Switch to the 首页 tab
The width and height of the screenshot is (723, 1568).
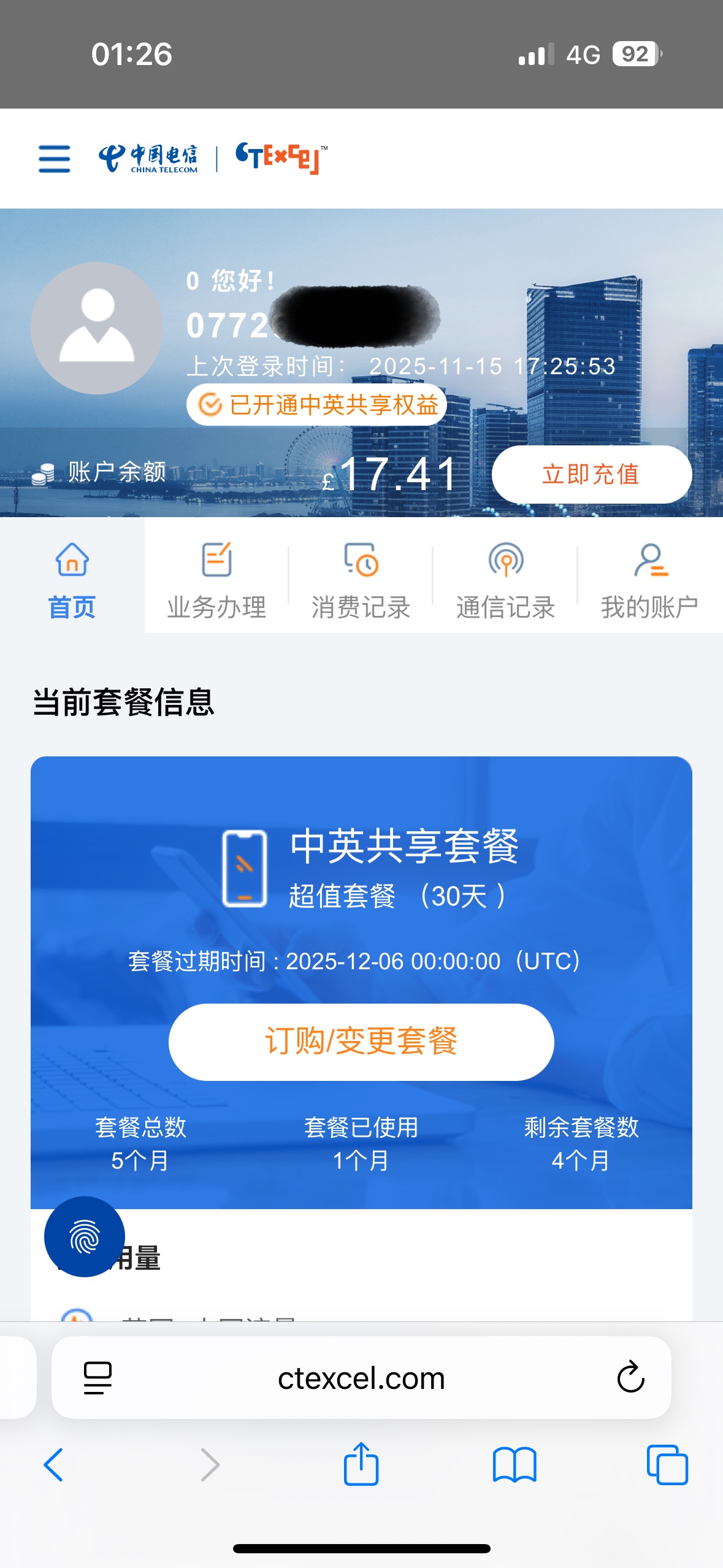click(72, 580)
